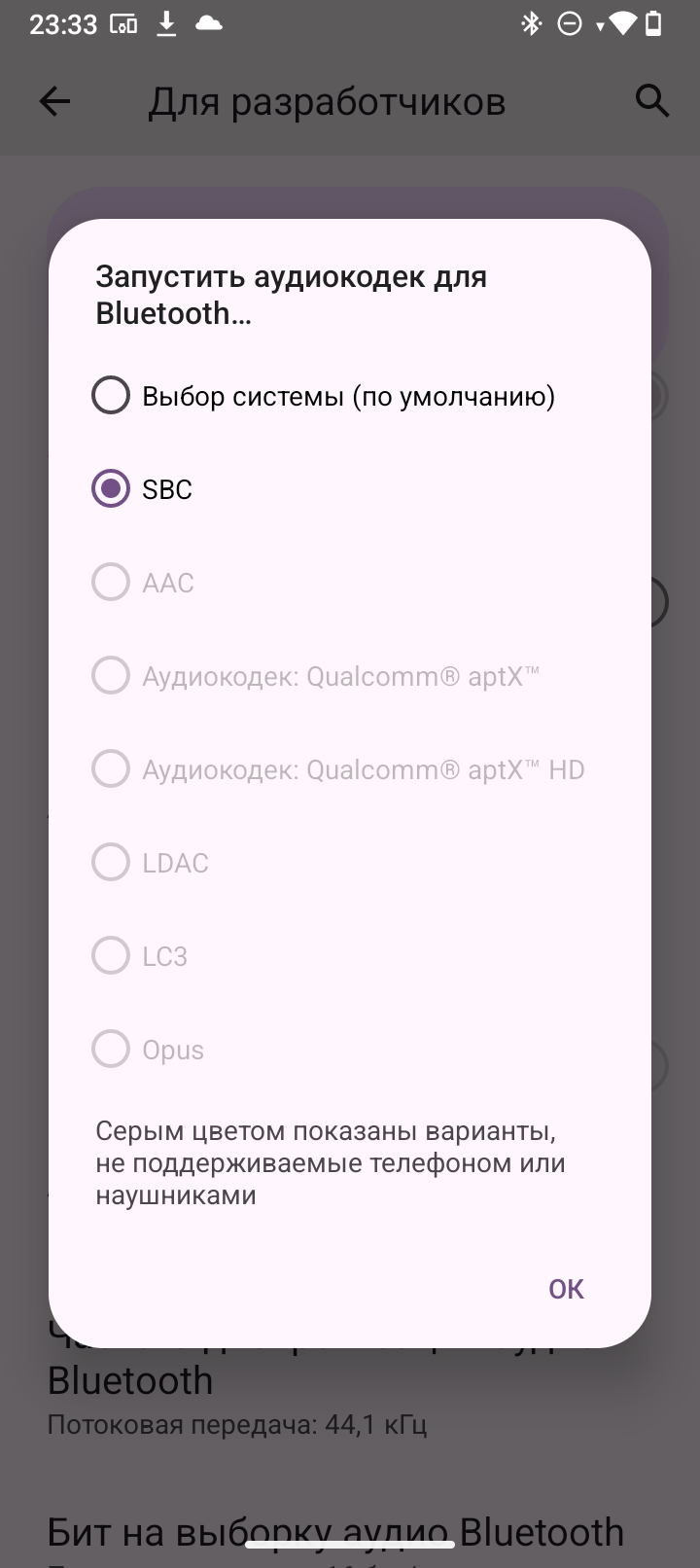
Task: Tap the disabled LC3 codec option
Action: 350,956
